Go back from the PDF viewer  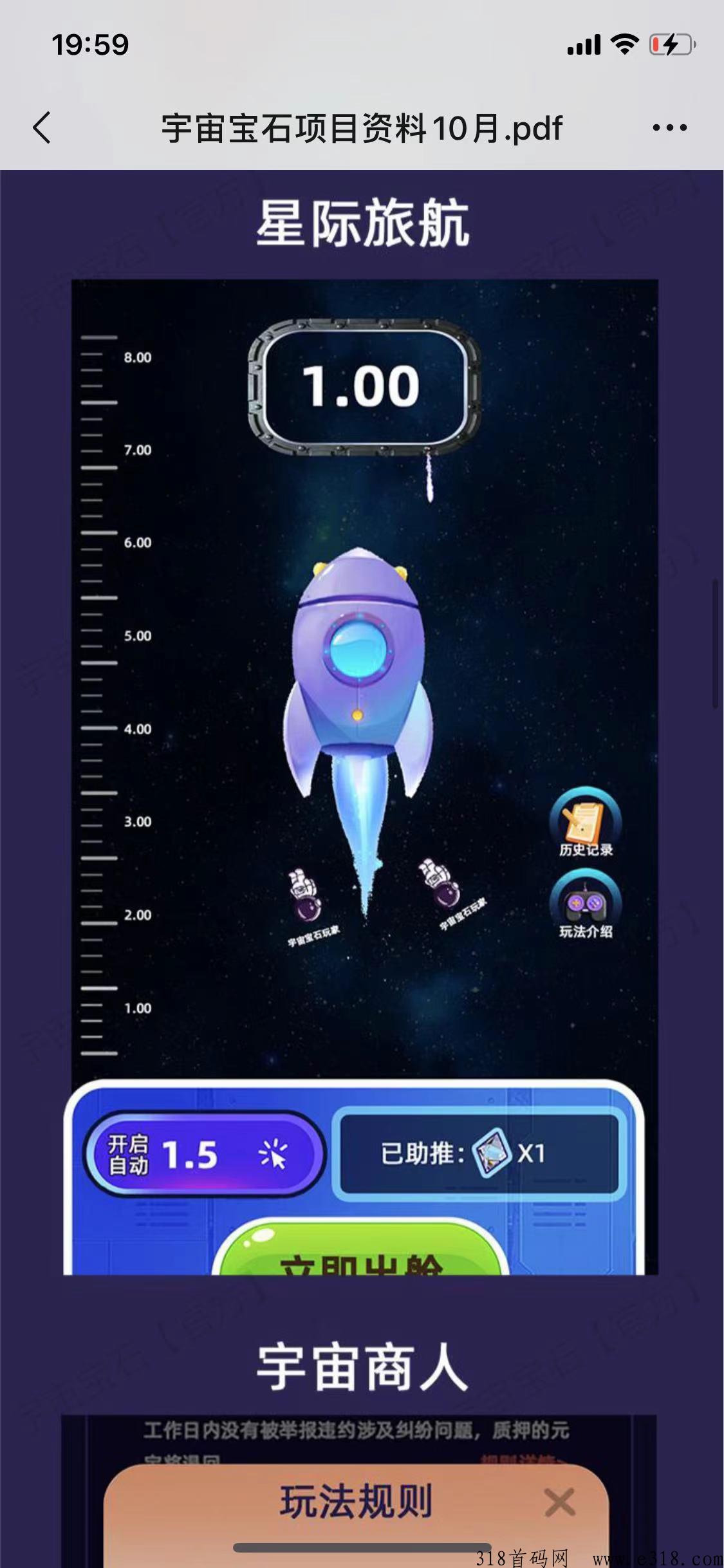(x=42, y=127)
